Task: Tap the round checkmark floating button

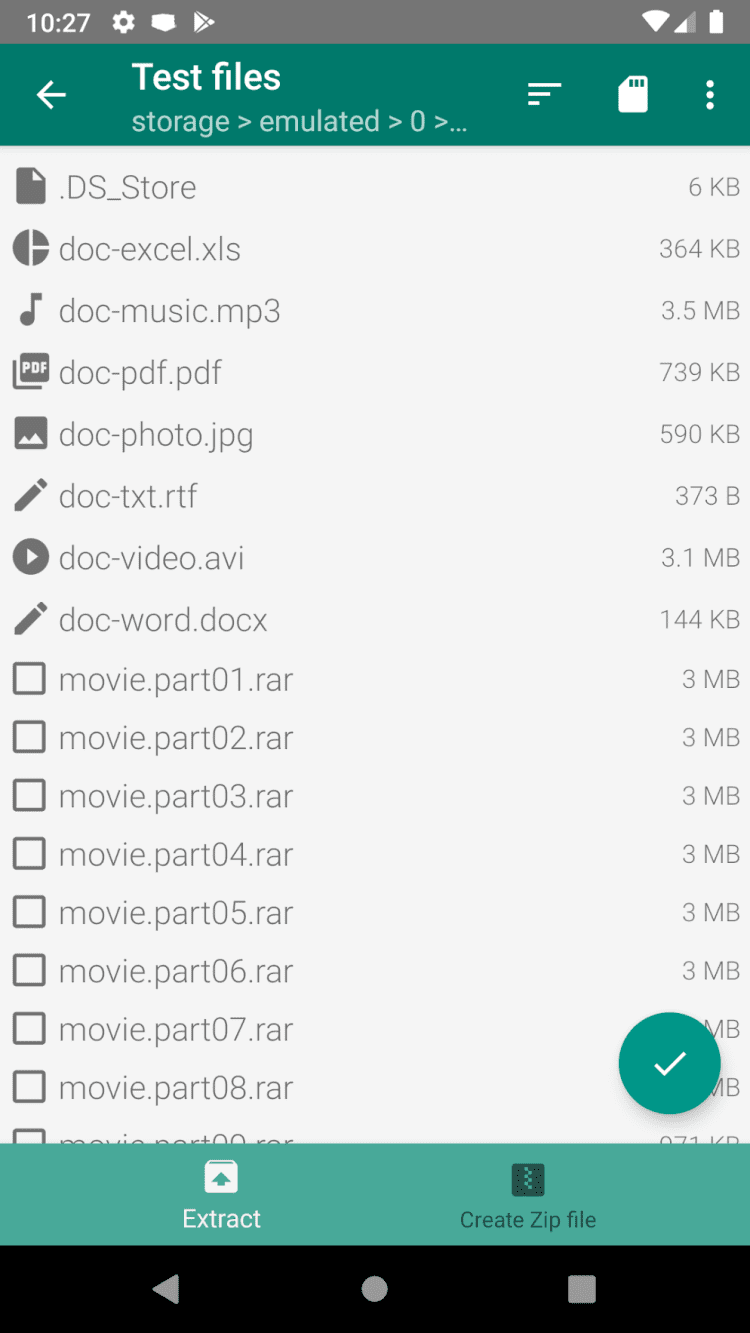Action: click(x=669, y=1064)
